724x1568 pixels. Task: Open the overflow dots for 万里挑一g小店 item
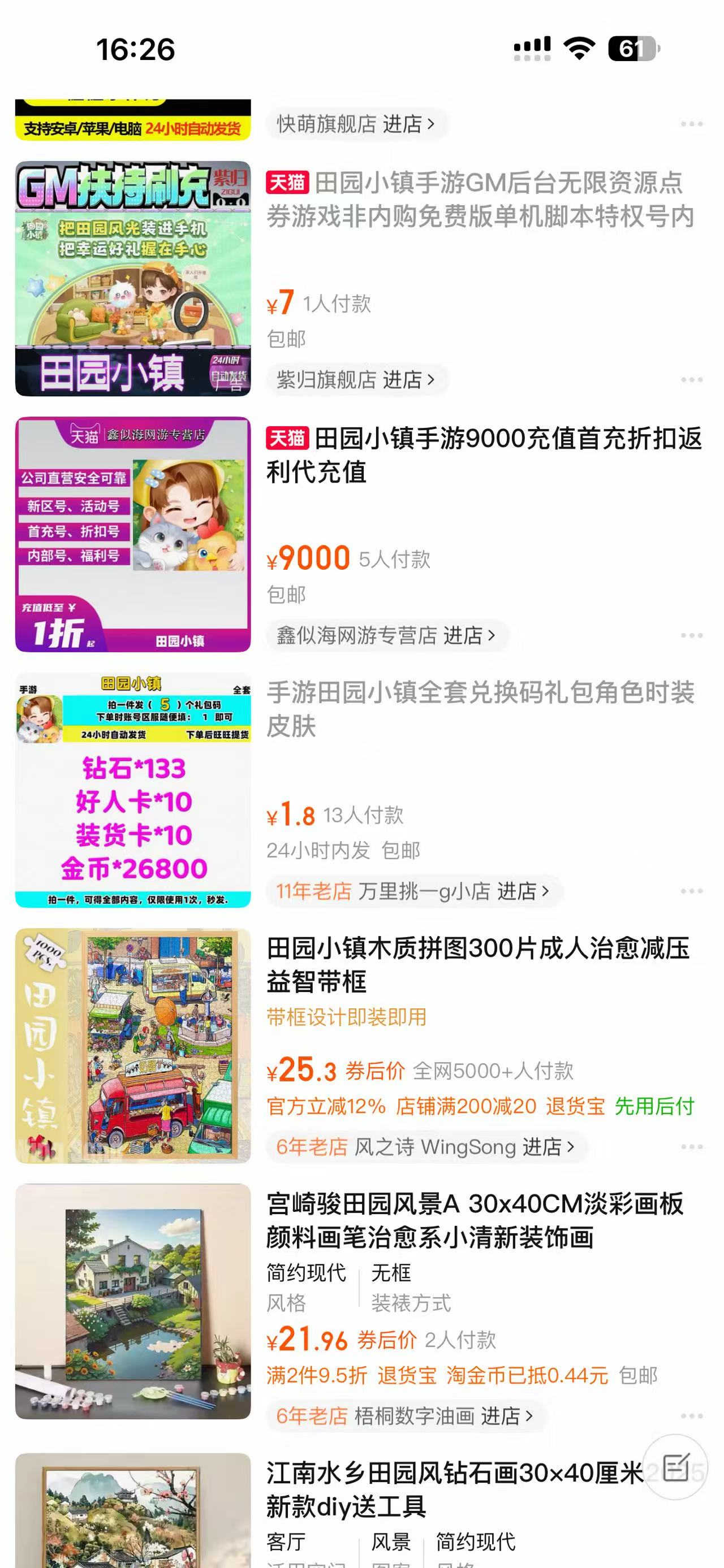click(x=691, y=891)
